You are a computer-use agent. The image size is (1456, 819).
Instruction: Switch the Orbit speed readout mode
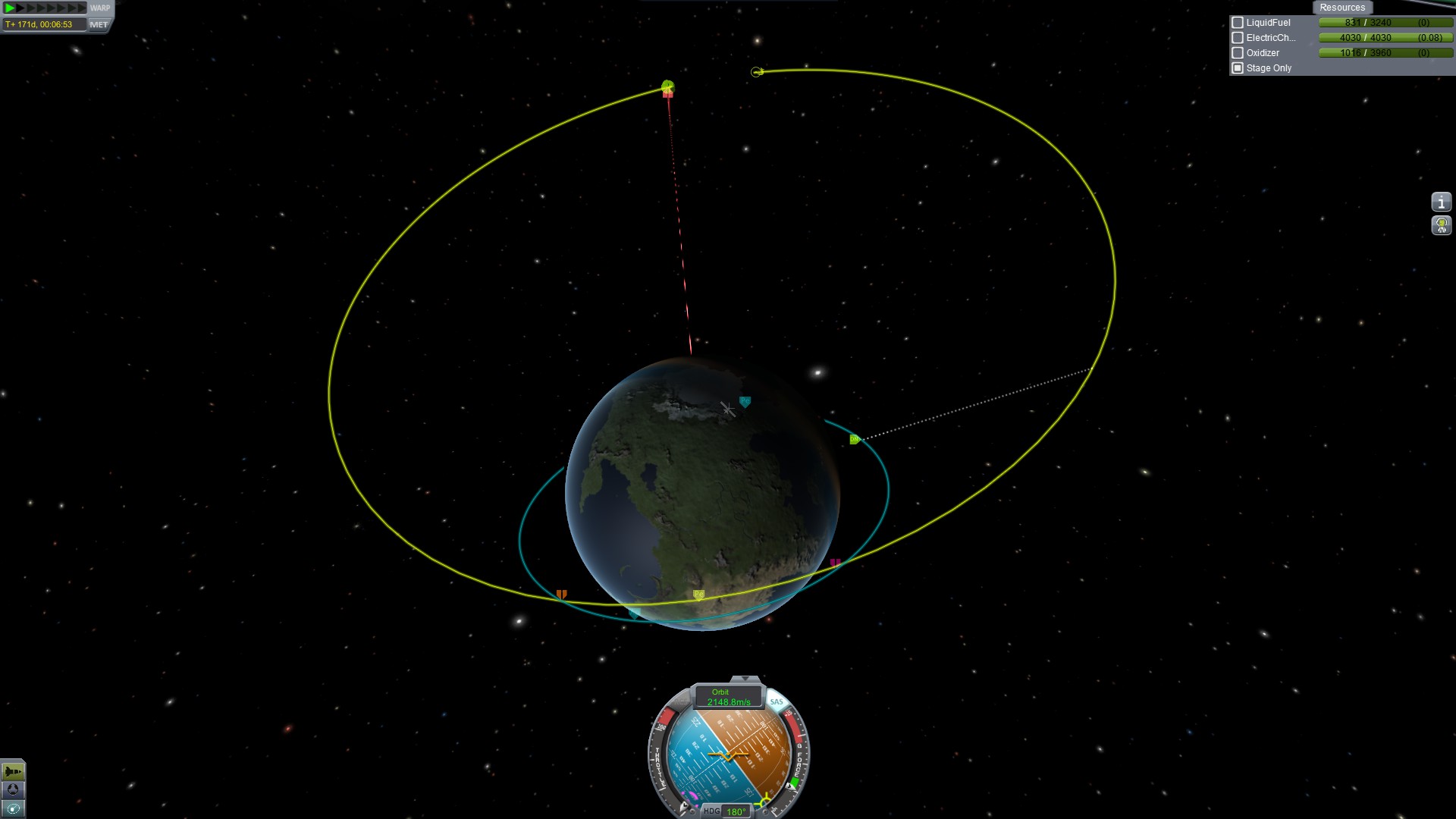[x=728, y=697]
